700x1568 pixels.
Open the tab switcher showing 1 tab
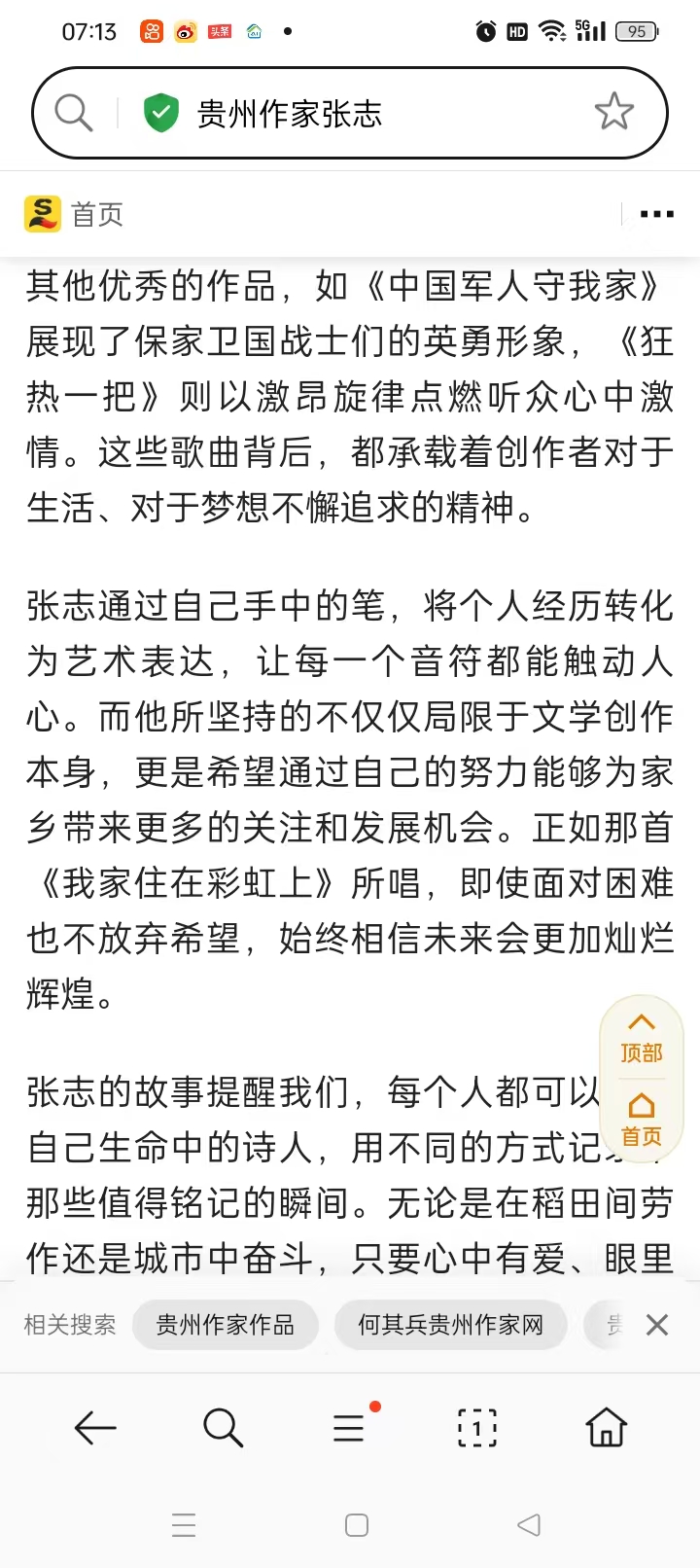(477, 1428)
